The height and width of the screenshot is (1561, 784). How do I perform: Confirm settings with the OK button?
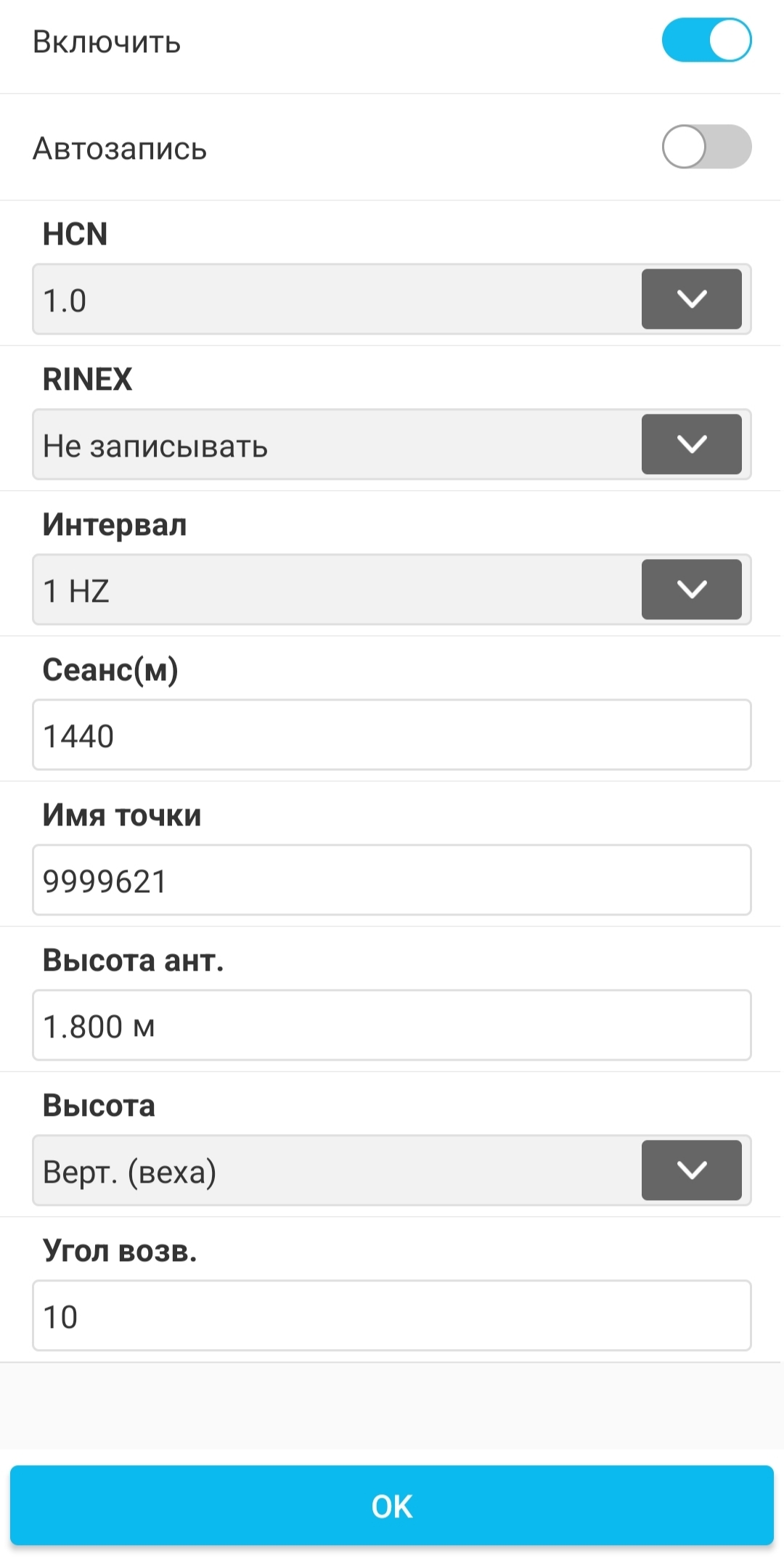coord(392,1506)
